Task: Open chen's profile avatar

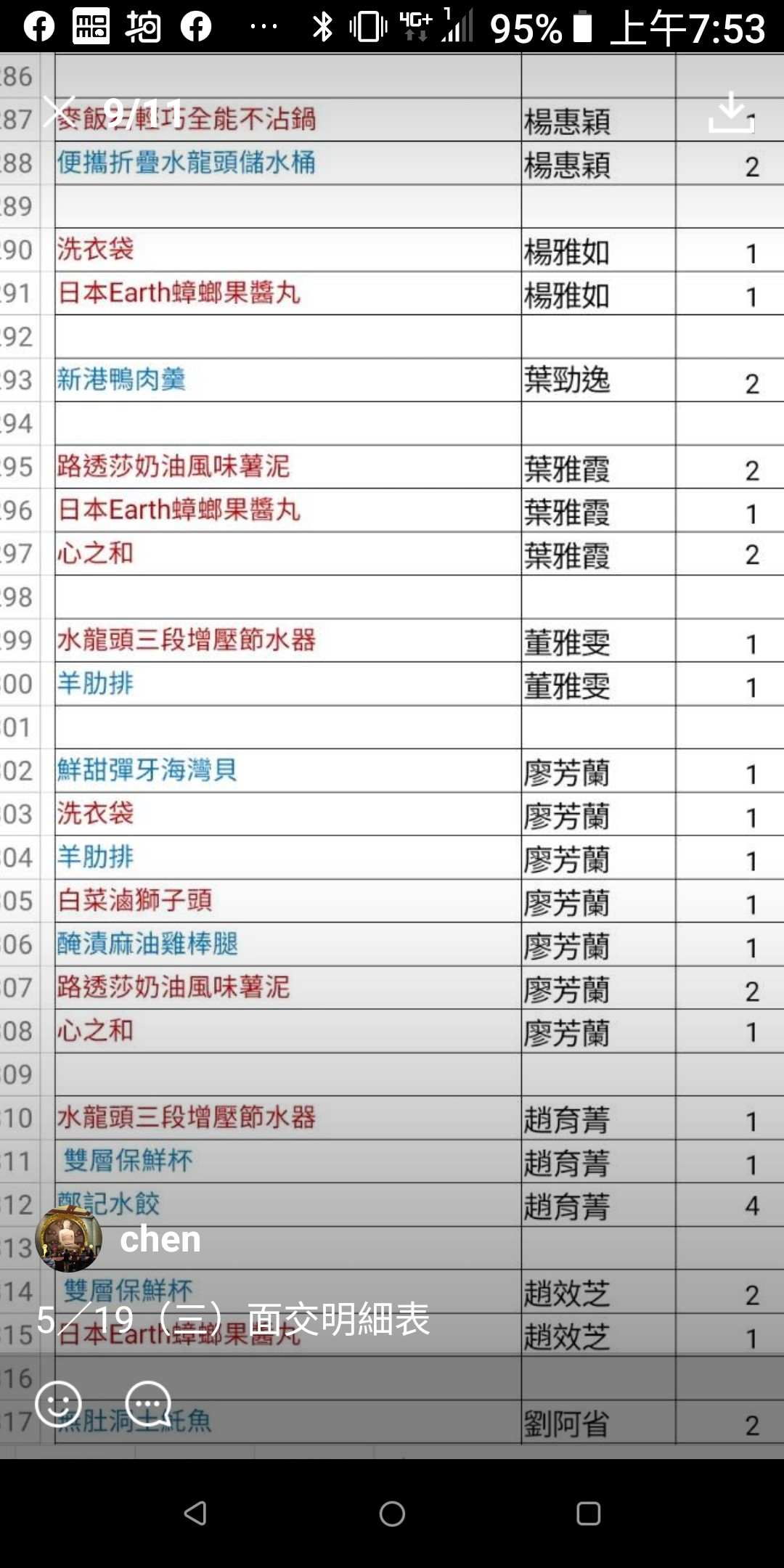Action: pyautogui.click(x=69, y=1239)
